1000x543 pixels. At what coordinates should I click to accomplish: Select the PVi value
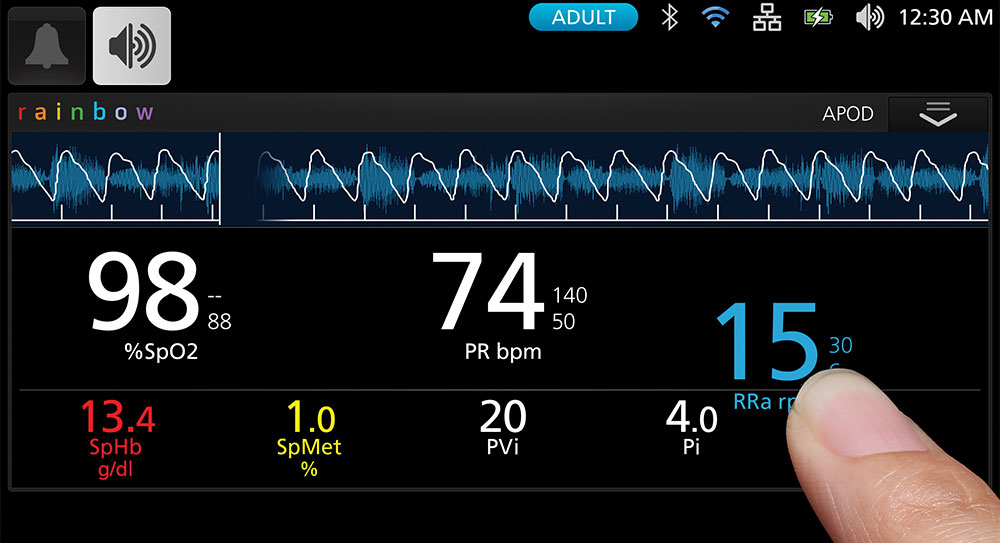point(503,426)
